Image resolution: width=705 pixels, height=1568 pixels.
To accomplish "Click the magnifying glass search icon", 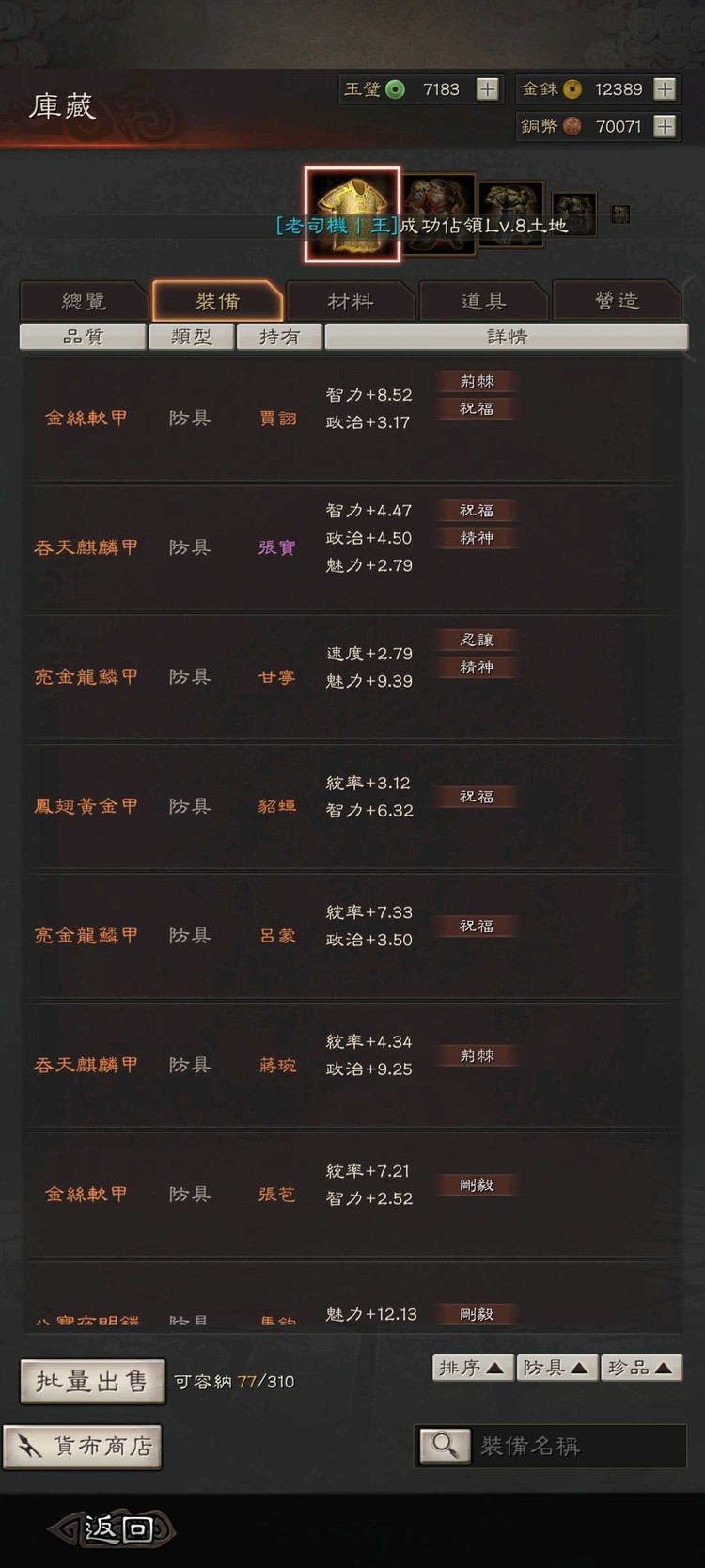I will click(x=446, y=1447).
